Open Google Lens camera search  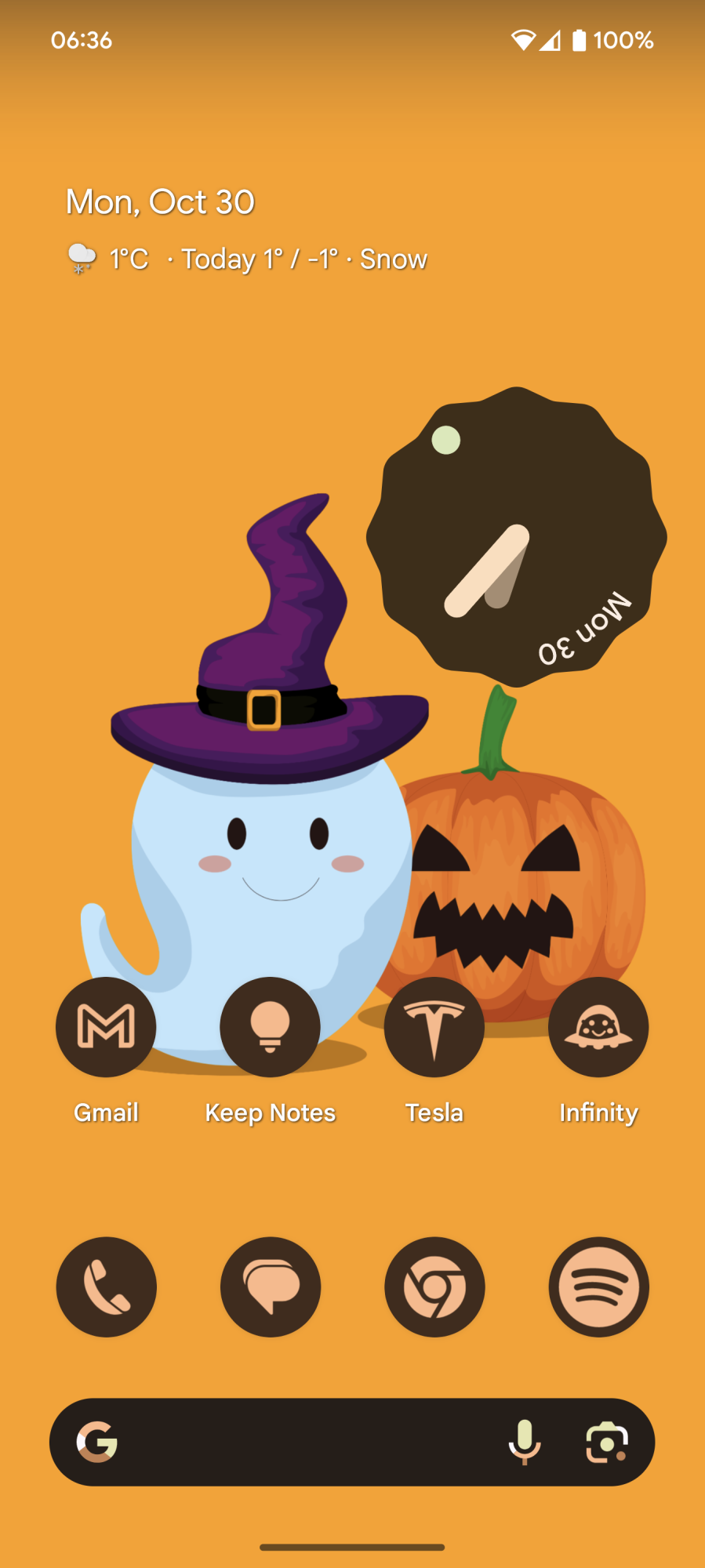point(607,1442)
